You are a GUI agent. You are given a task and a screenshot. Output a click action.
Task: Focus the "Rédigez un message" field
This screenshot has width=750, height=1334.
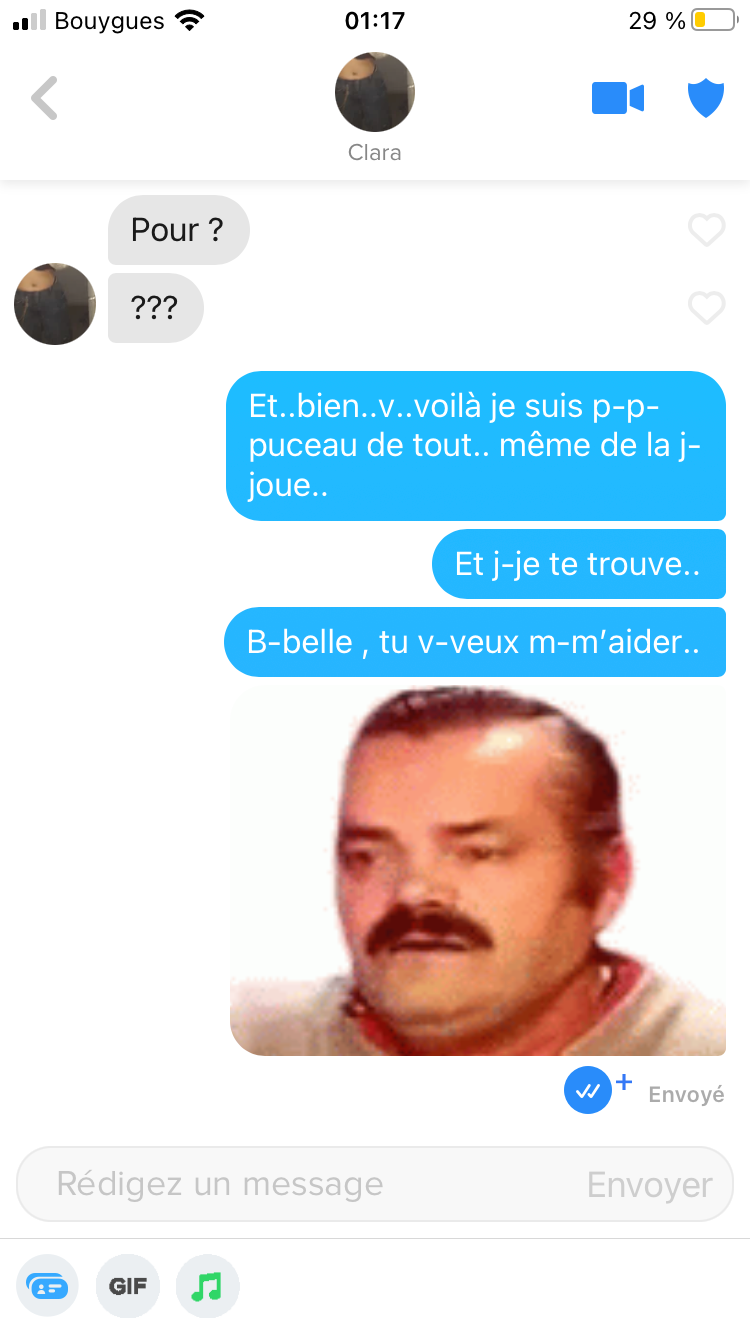coord(300,1184)
